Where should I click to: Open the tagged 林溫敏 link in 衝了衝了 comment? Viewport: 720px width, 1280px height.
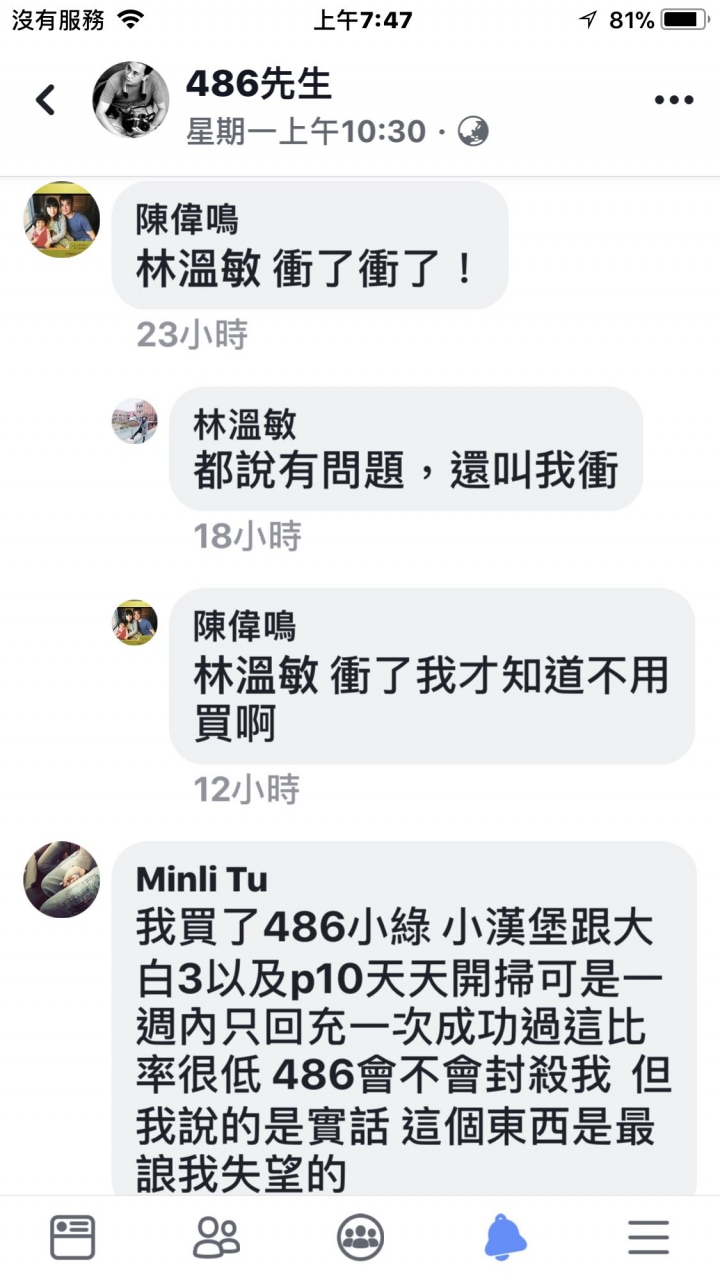click(x=198, y=269)
